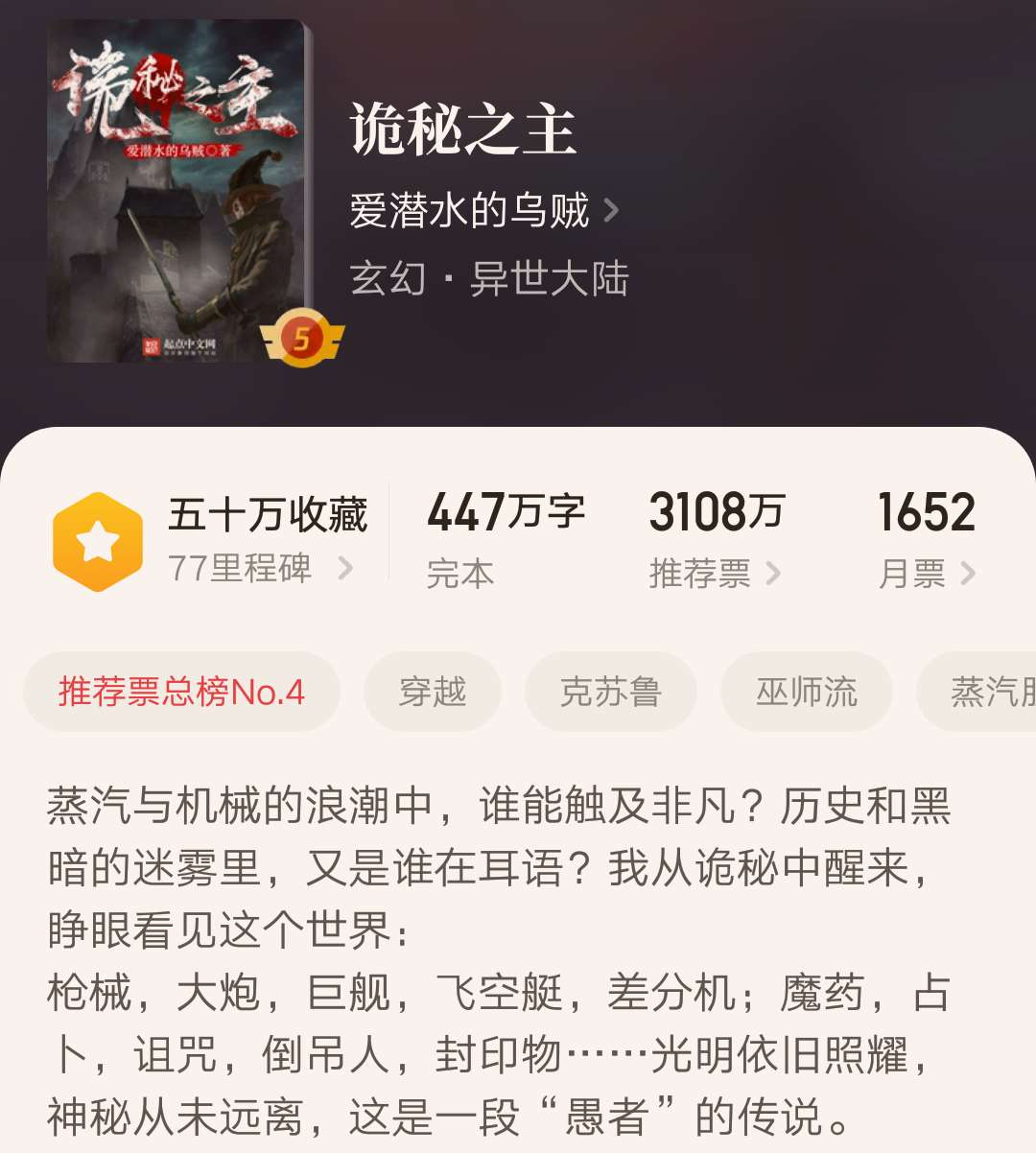Open author 爱潜水的乌贼's page

(483, 210)
